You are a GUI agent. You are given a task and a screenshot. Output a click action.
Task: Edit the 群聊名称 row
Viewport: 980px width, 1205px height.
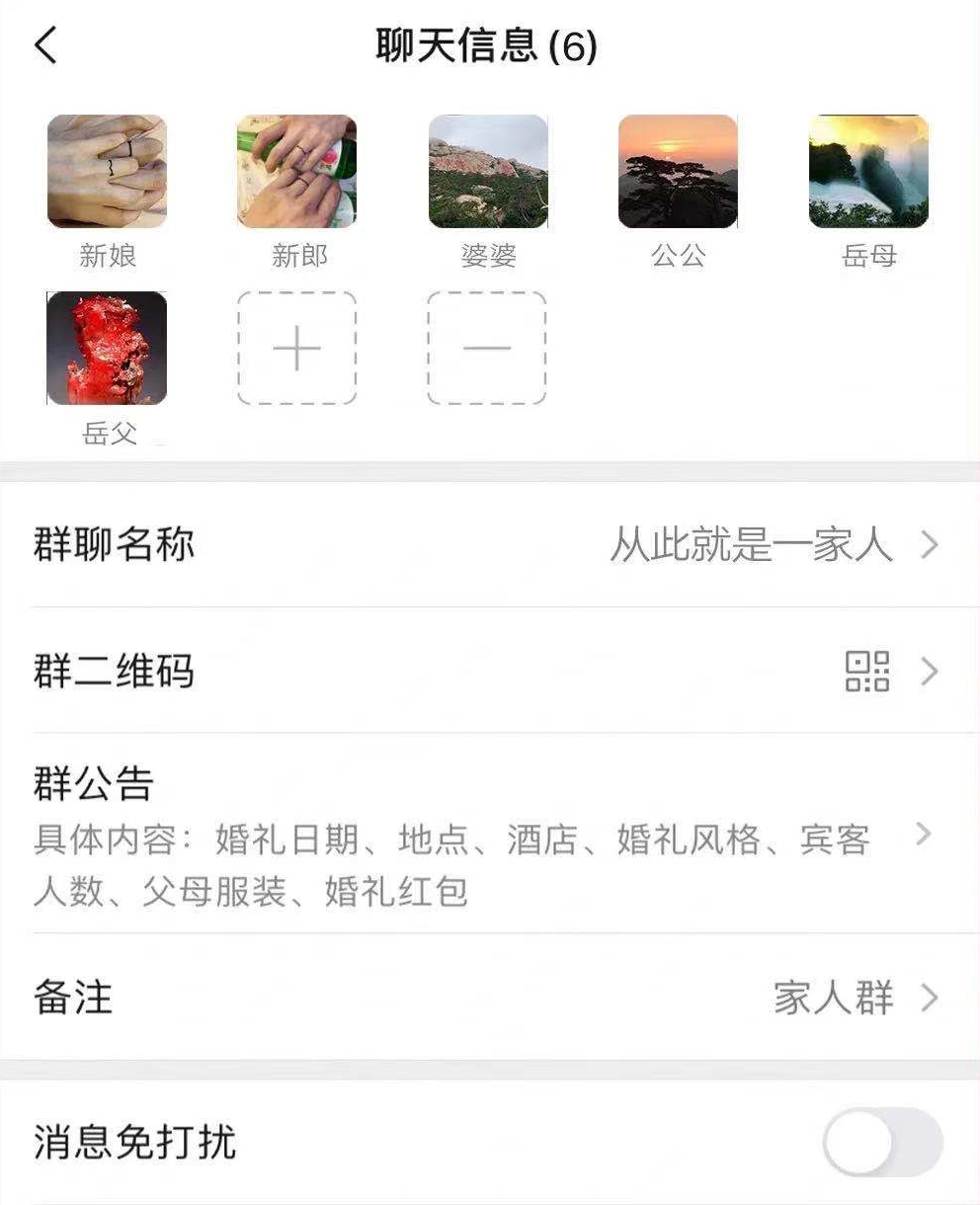[490, 544]
